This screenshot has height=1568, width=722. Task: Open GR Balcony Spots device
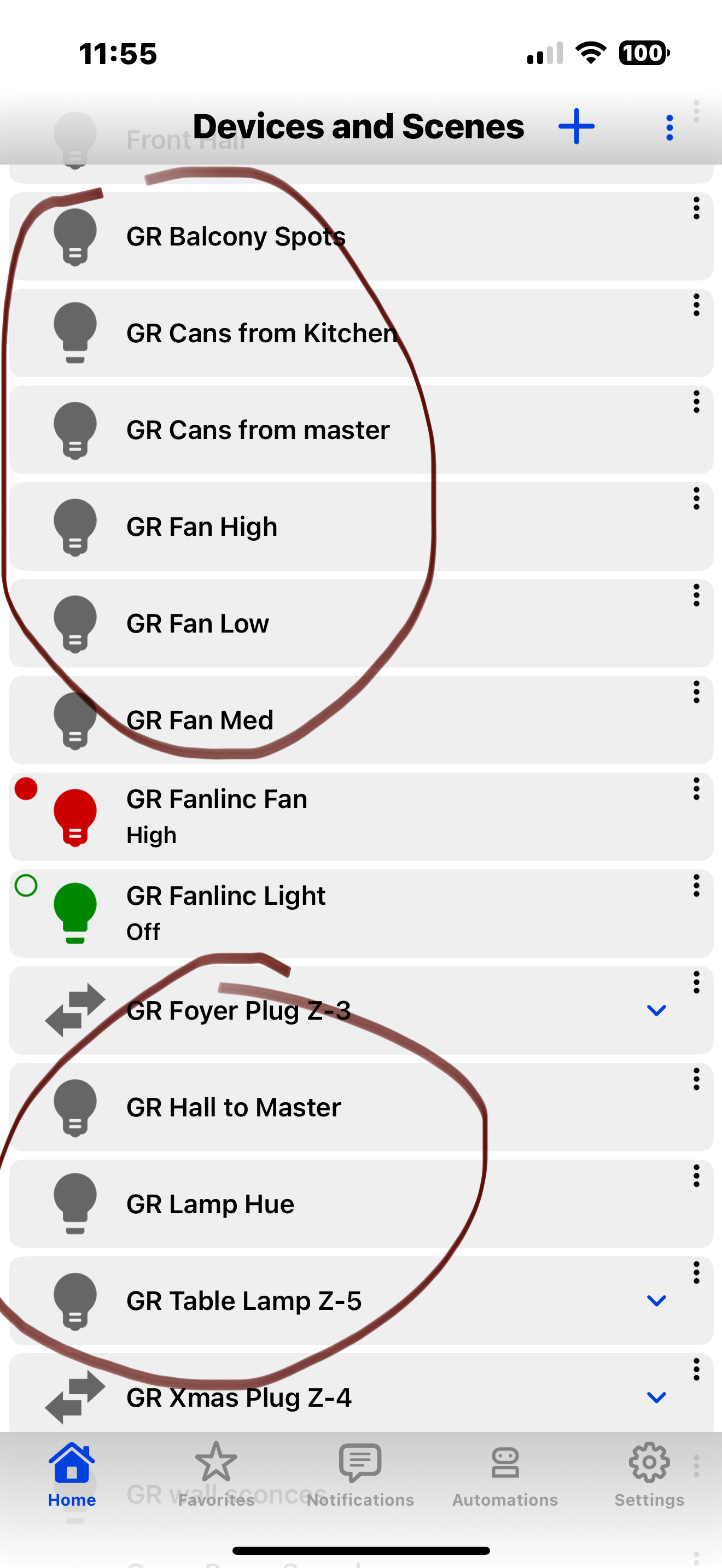(236, 237)
